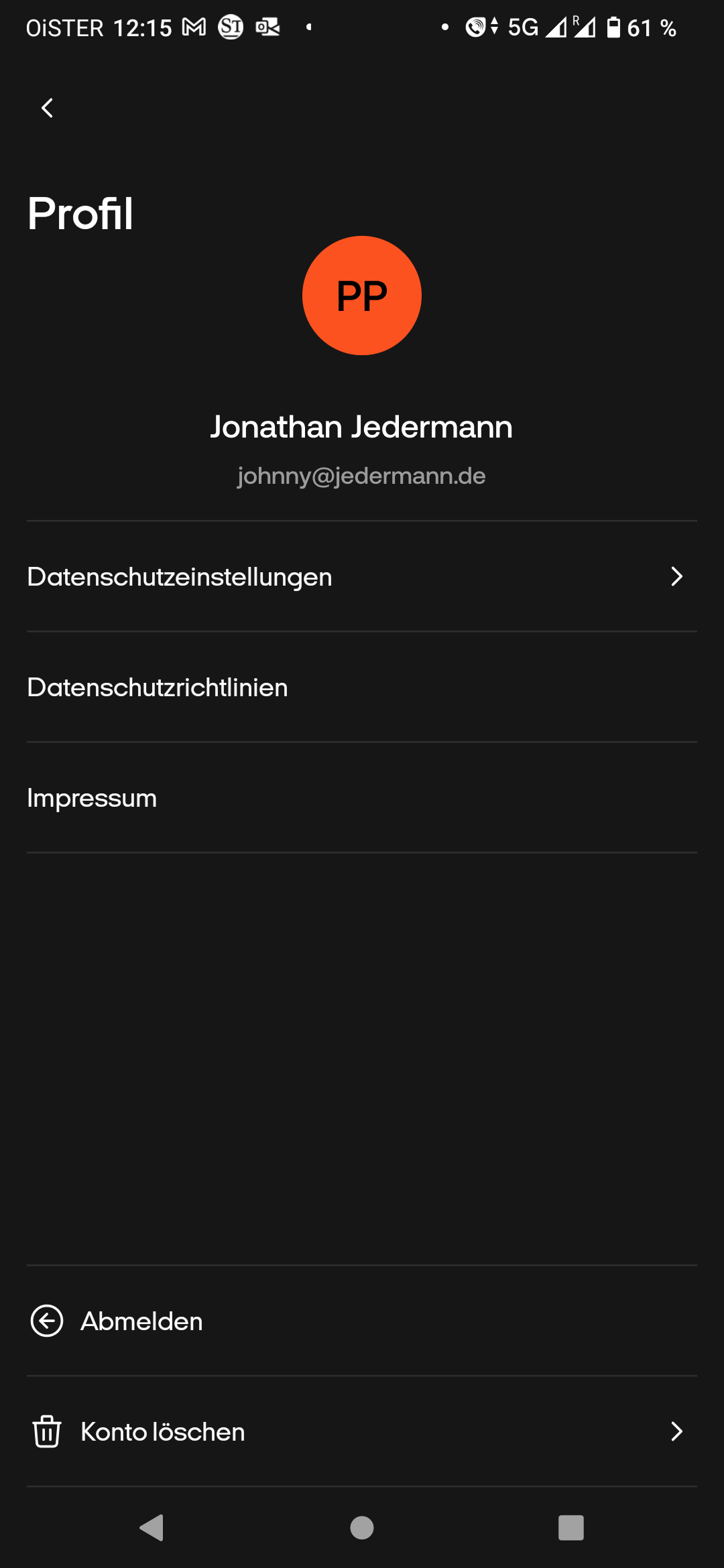Open Datenschutzeinstellungen
724x1568 pixels.
click(x=362, y=577)
